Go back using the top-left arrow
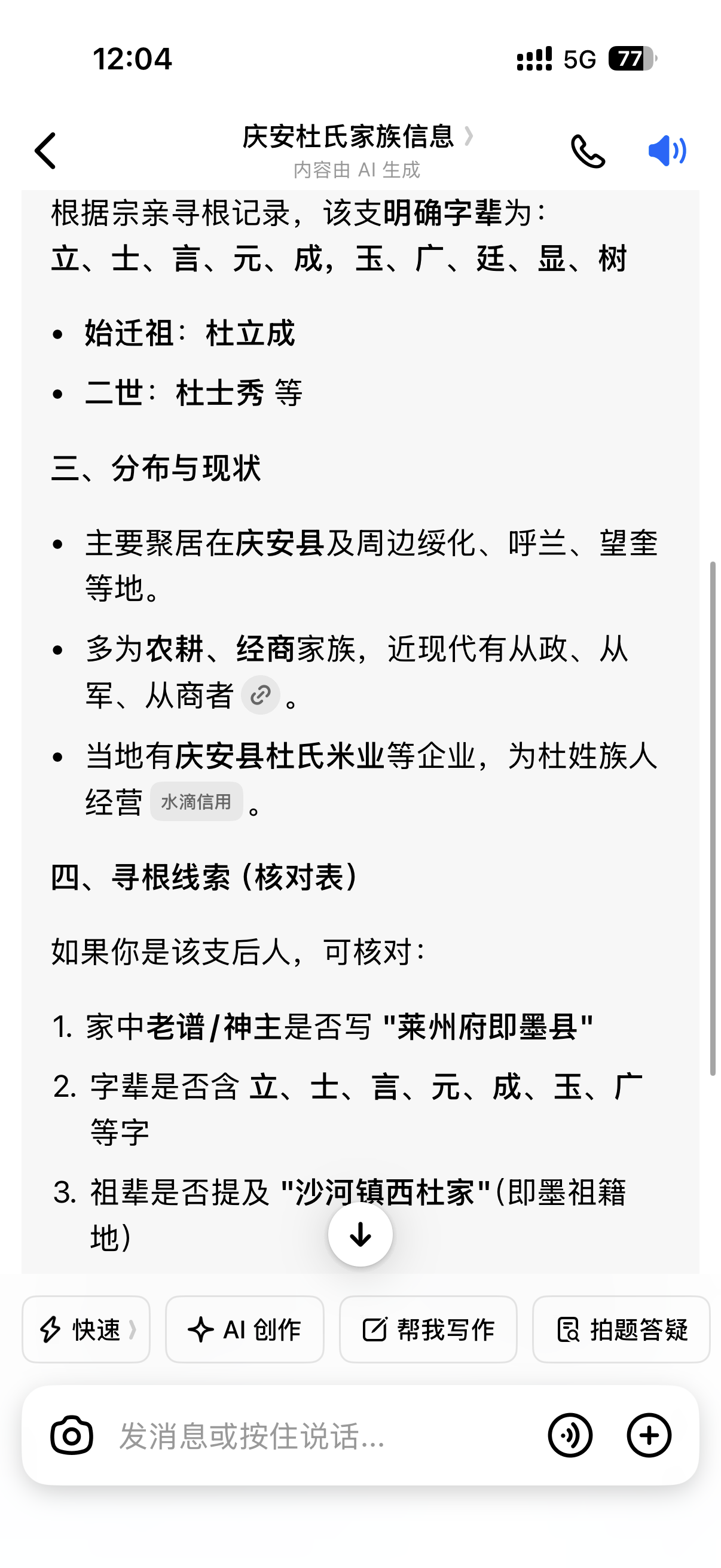 click(x=45, y=150)
